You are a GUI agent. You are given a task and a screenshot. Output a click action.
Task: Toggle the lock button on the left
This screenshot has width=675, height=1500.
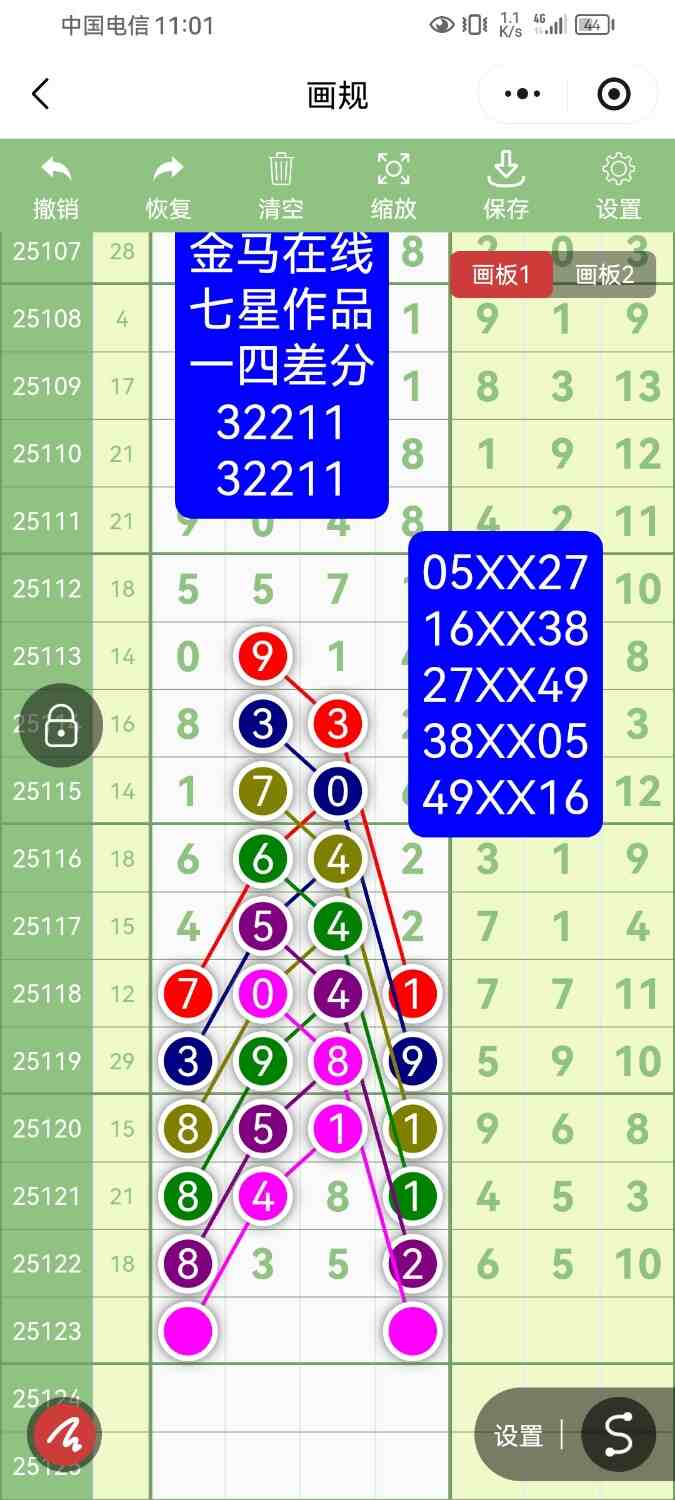62,725
